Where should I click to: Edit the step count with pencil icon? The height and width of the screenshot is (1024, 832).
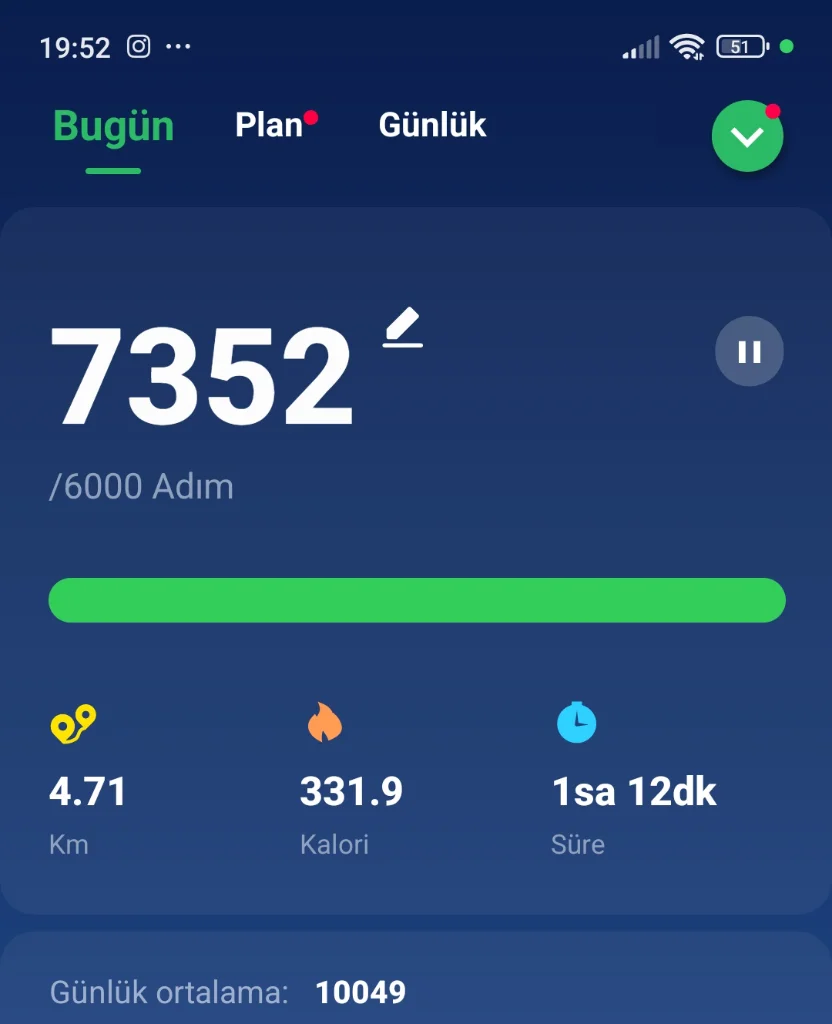[x=403, y=328]
